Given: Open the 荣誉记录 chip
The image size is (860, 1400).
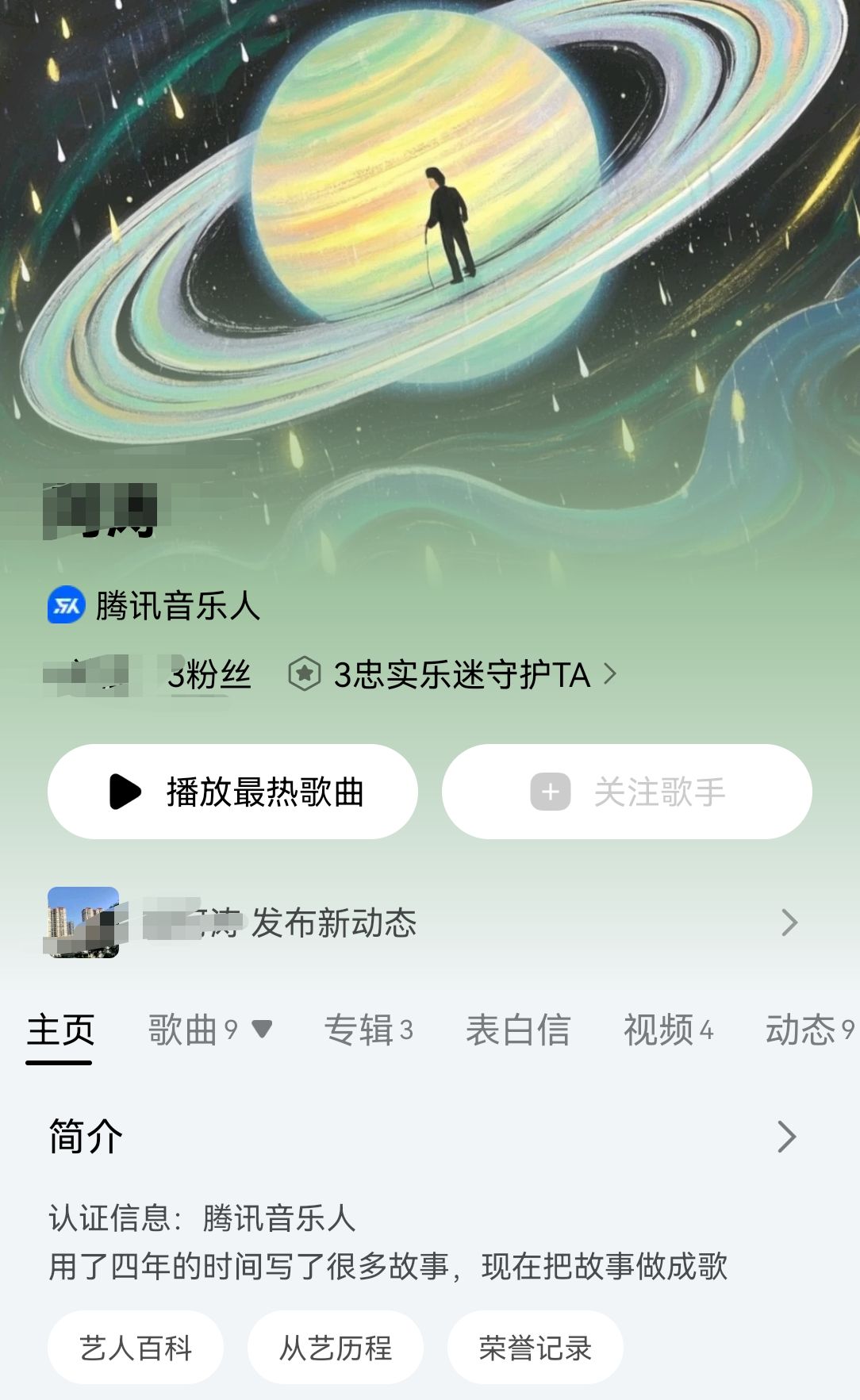Looking at the screenshot, I should point(536,1348).
